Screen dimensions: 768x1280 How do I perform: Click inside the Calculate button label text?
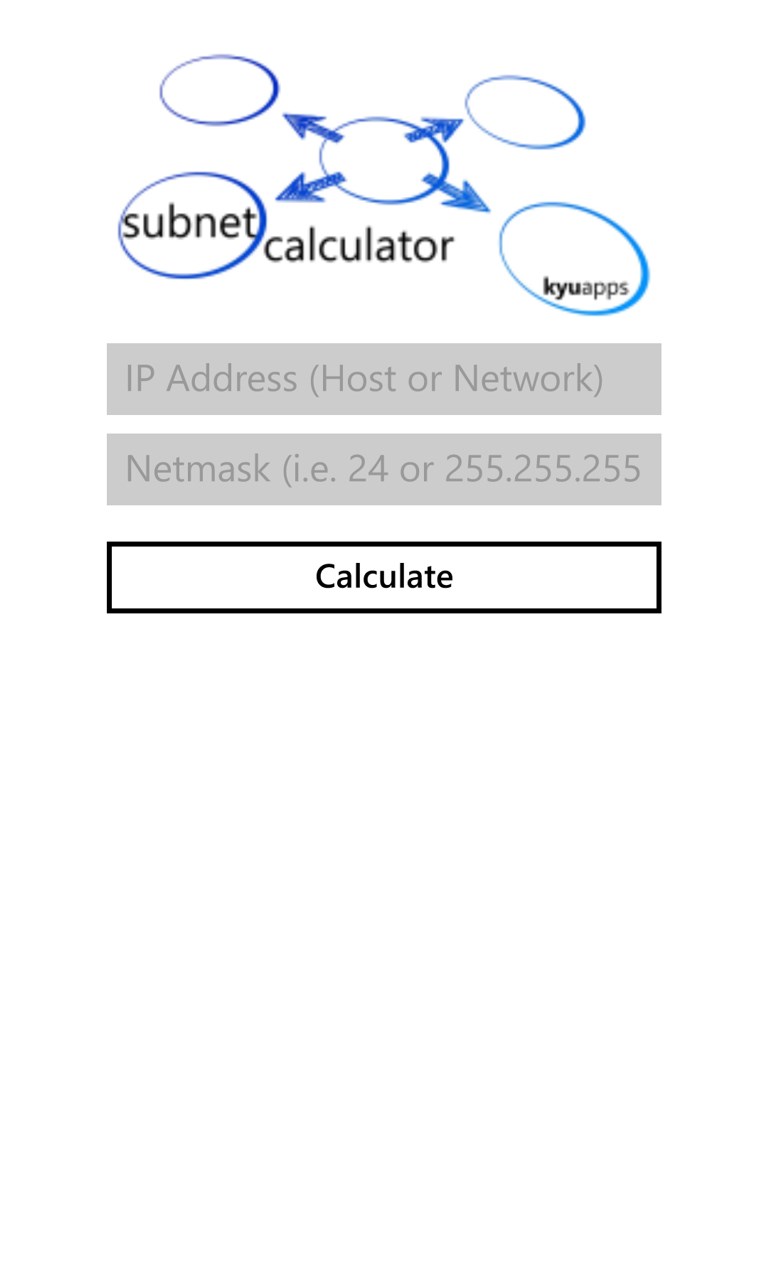click(384, 576)
